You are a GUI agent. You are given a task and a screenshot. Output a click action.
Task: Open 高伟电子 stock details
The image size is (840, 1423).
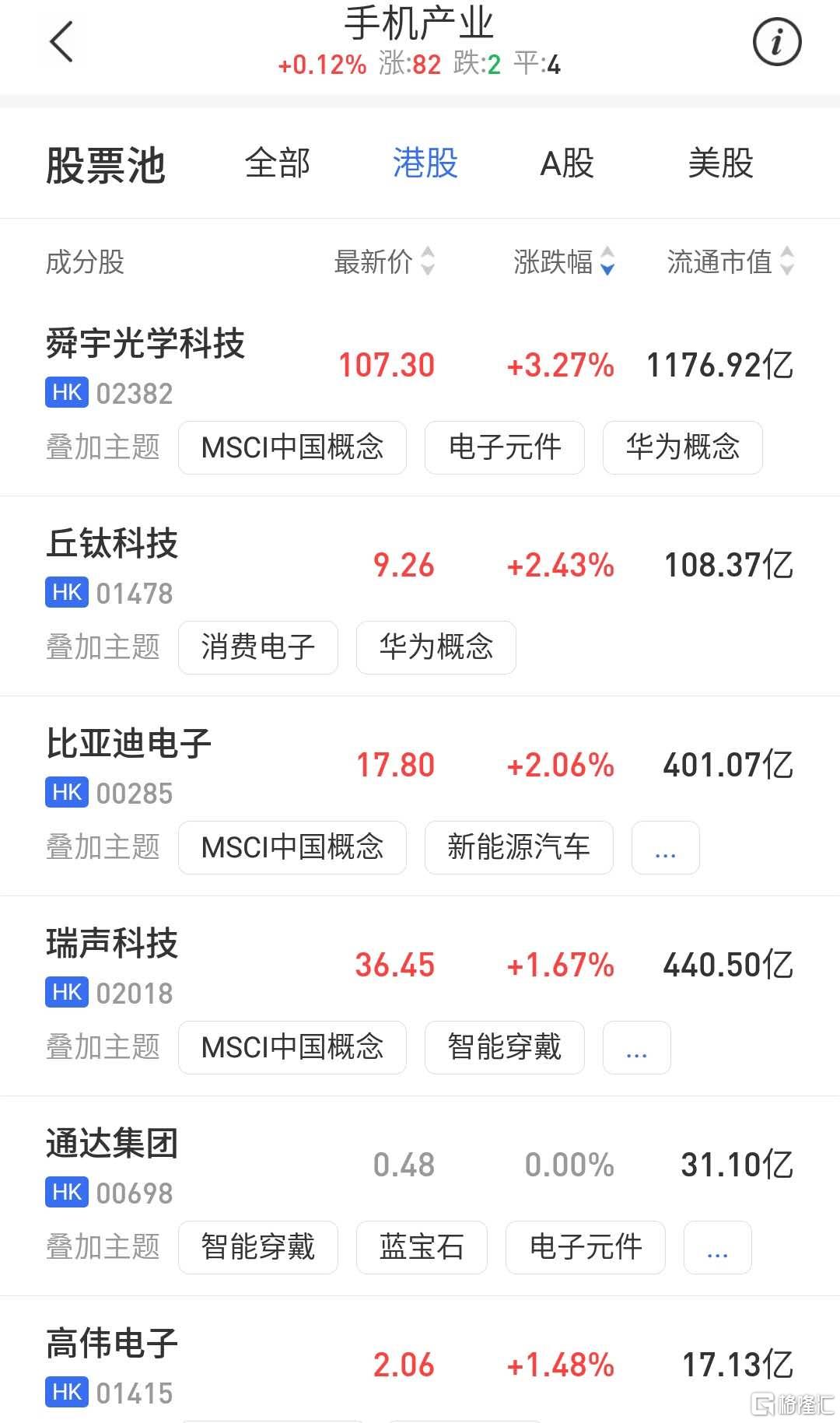pos(420,1364)
